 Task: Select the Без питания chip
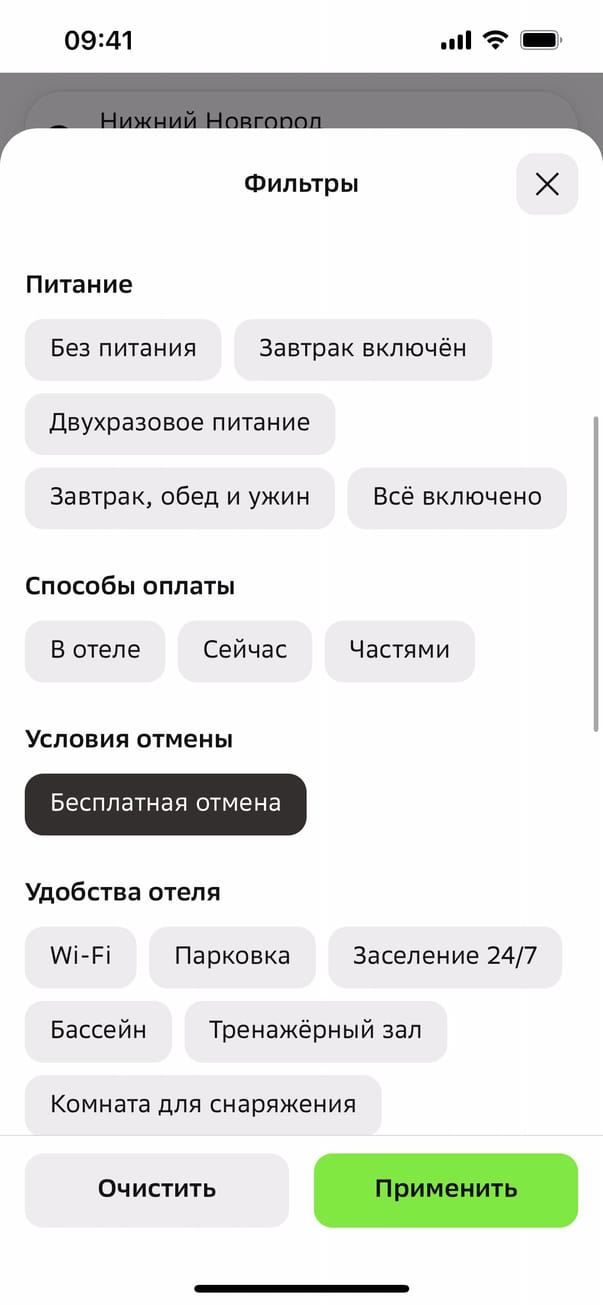(x=123, y=349)
